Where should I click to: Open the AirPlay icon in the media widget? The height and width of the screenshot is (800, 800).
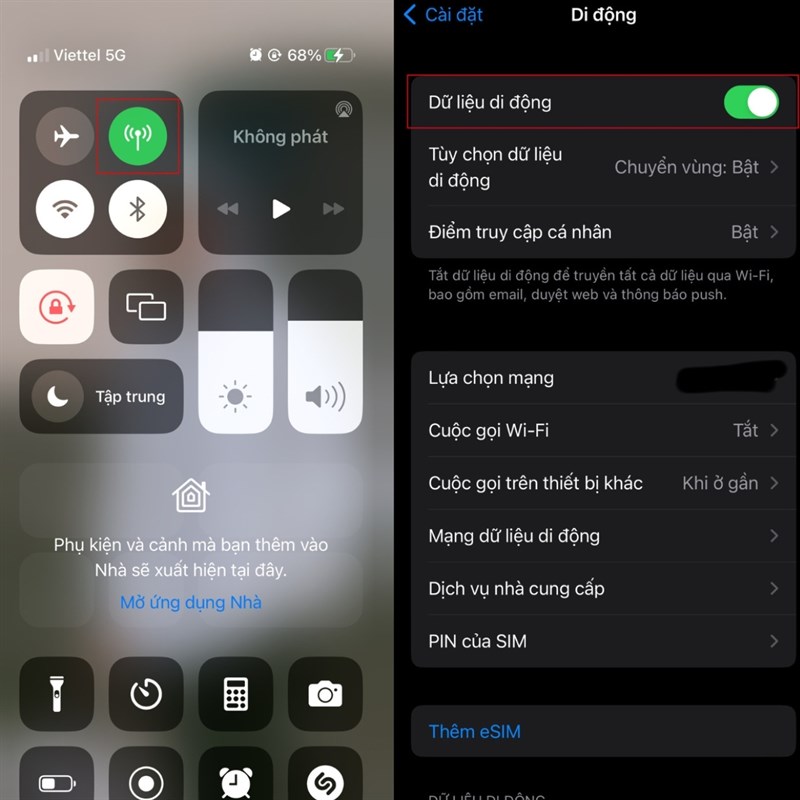pos(343,108)
